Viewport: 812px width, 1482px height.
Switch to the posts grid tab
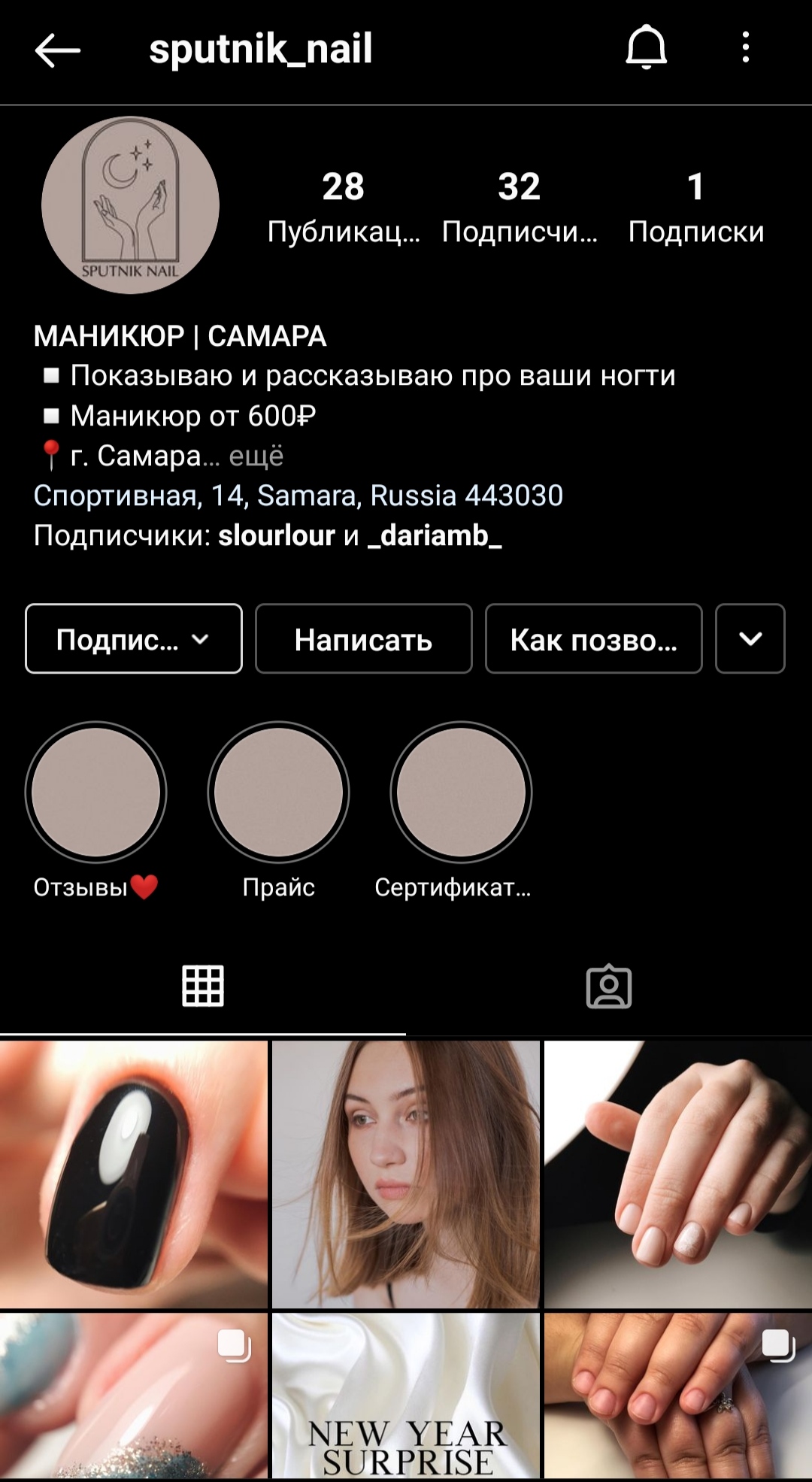point(203,986)
